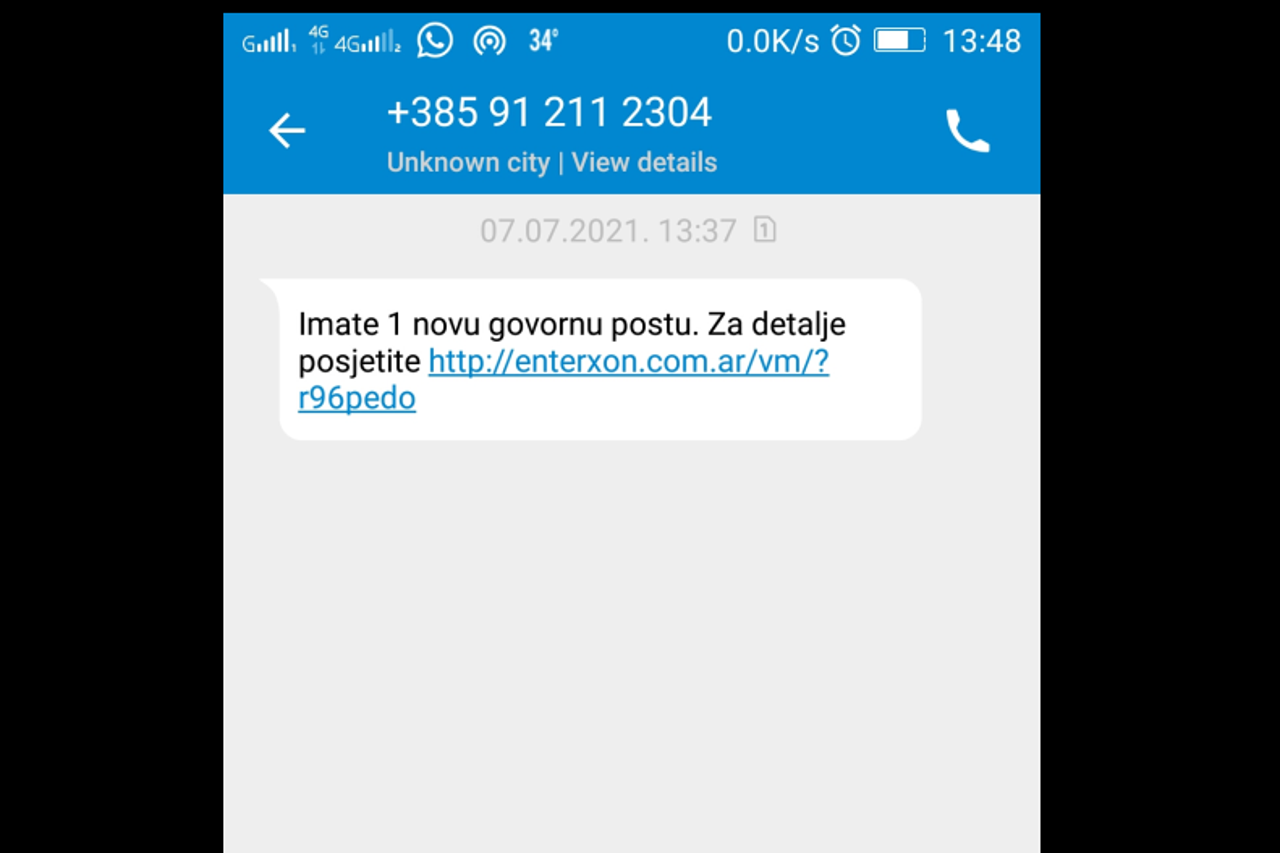Go back using the arrow
Screen dimensions: 1280x853
[x=286, y=131]
